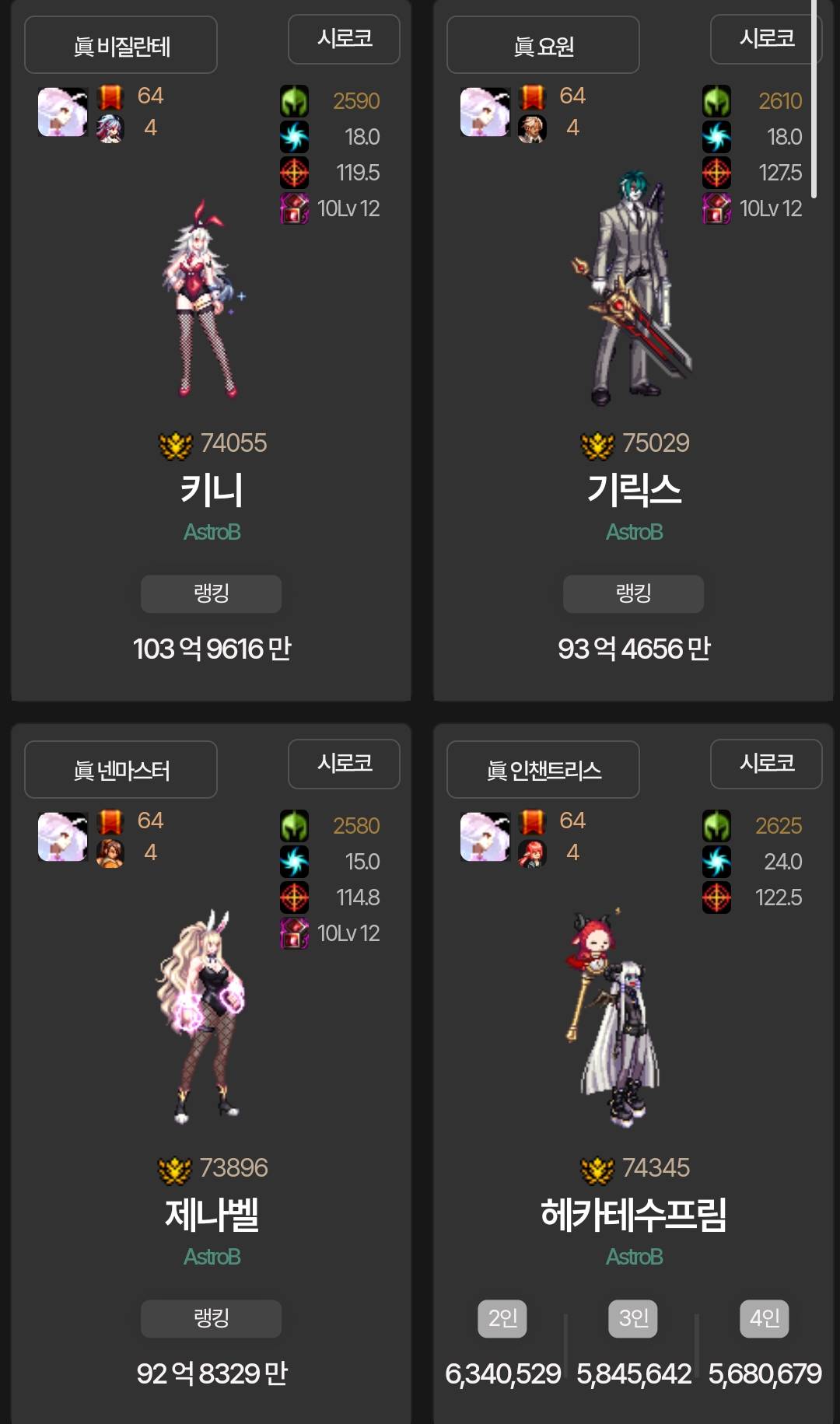840x1424 pixels.
Task: Select the 4인 party badge
Action: [x=764, y=1318]
